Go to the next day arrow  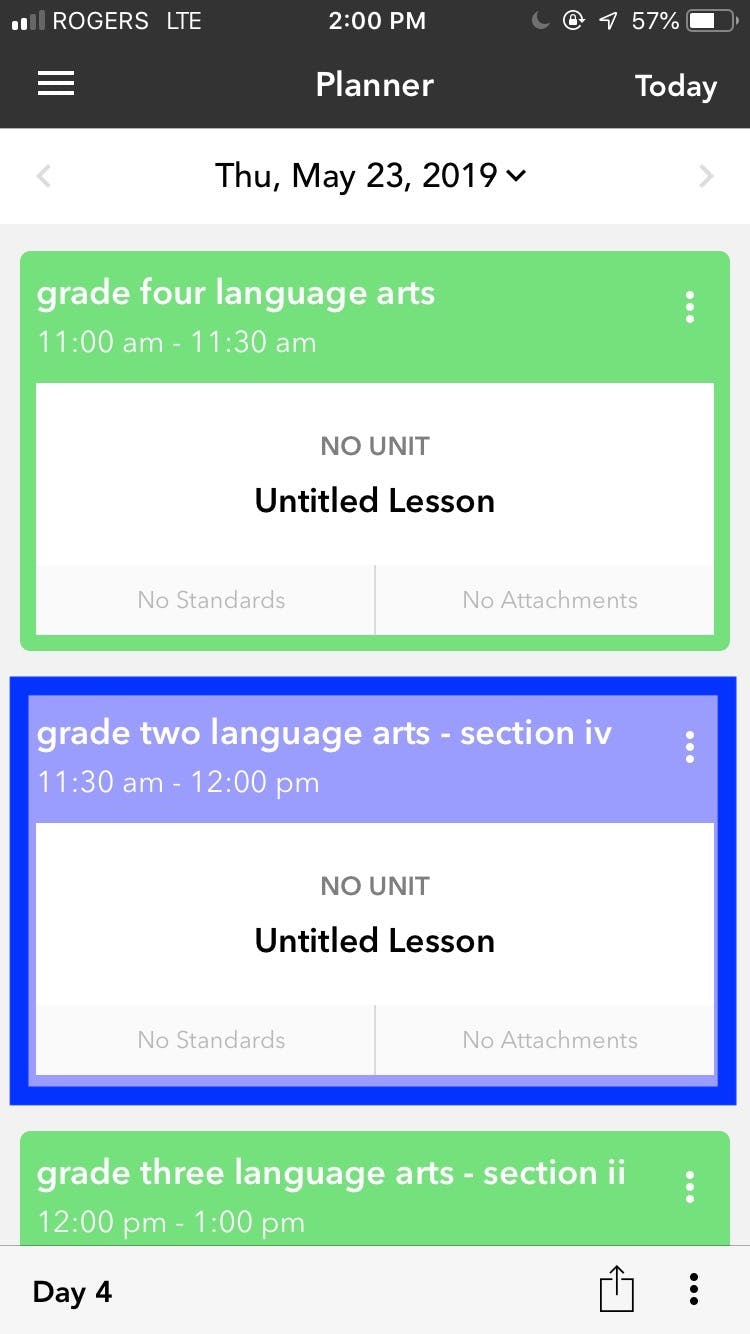[706, 177]
